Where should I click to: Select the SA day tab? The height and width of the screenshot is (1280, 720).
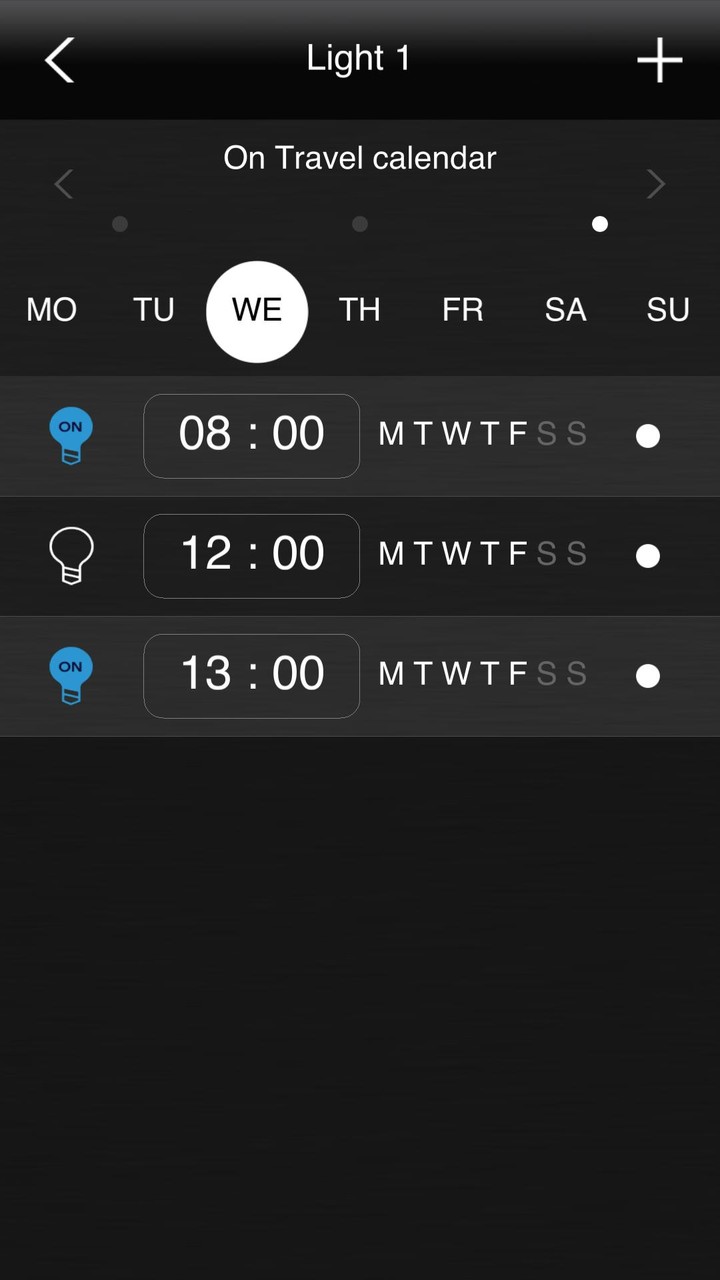(x=565, y=310)
